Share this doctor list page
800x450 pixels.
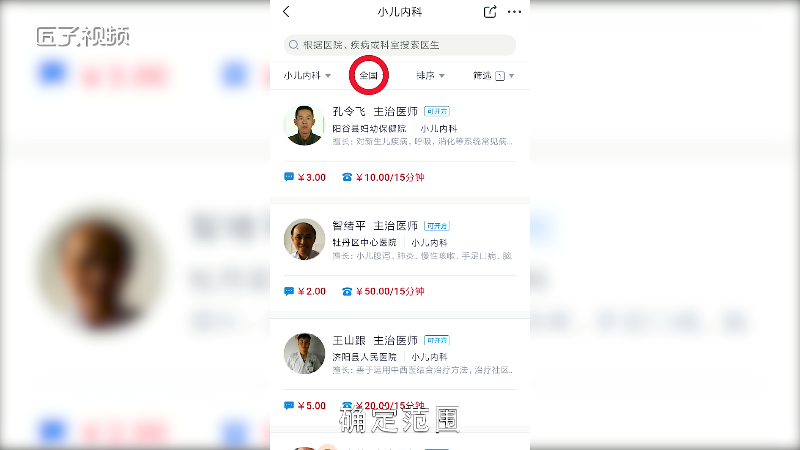[x=490, y=12]
